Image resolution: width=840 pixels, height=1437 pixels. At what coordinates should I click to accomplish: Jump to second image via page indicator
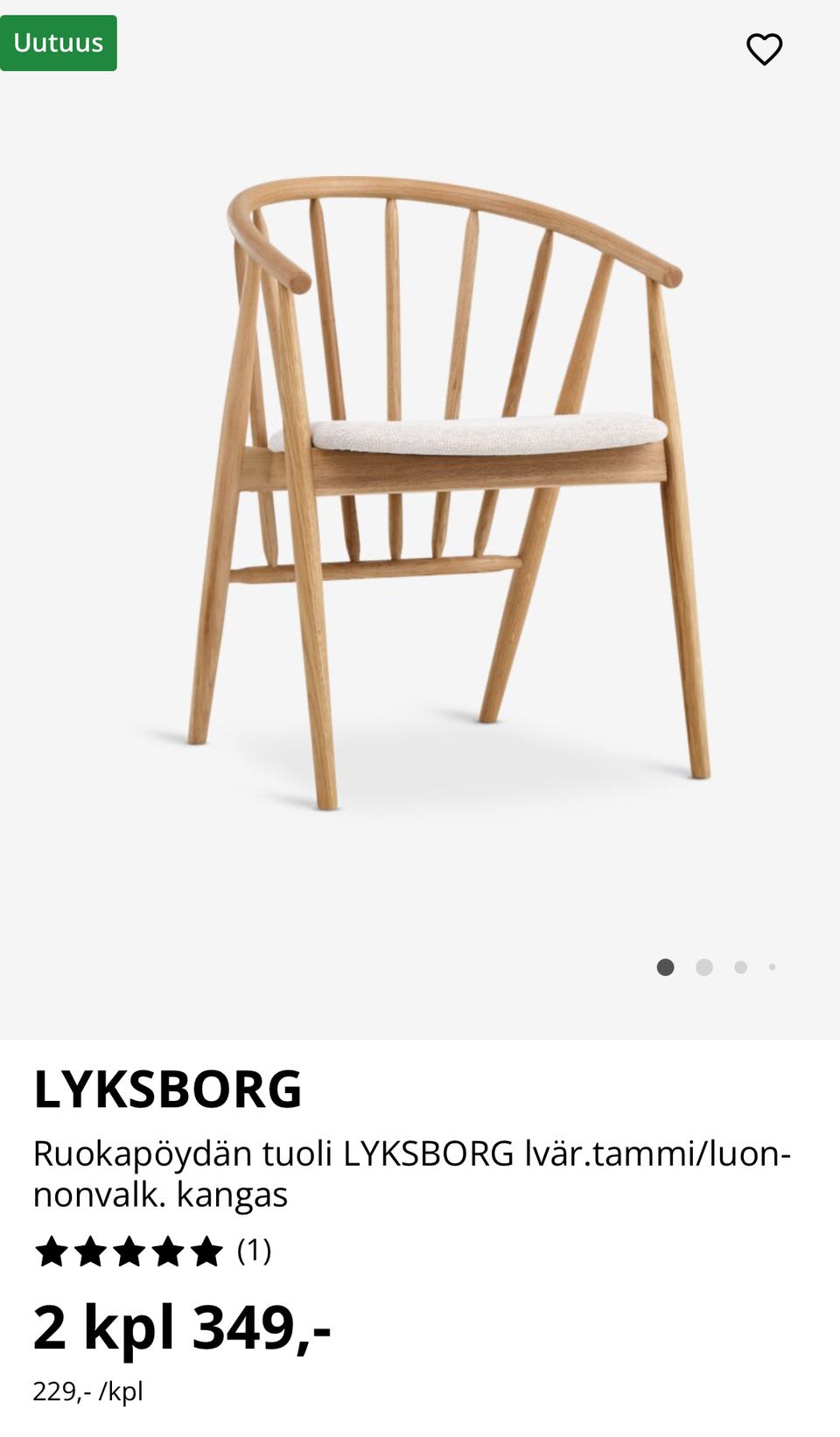(703, 967)
